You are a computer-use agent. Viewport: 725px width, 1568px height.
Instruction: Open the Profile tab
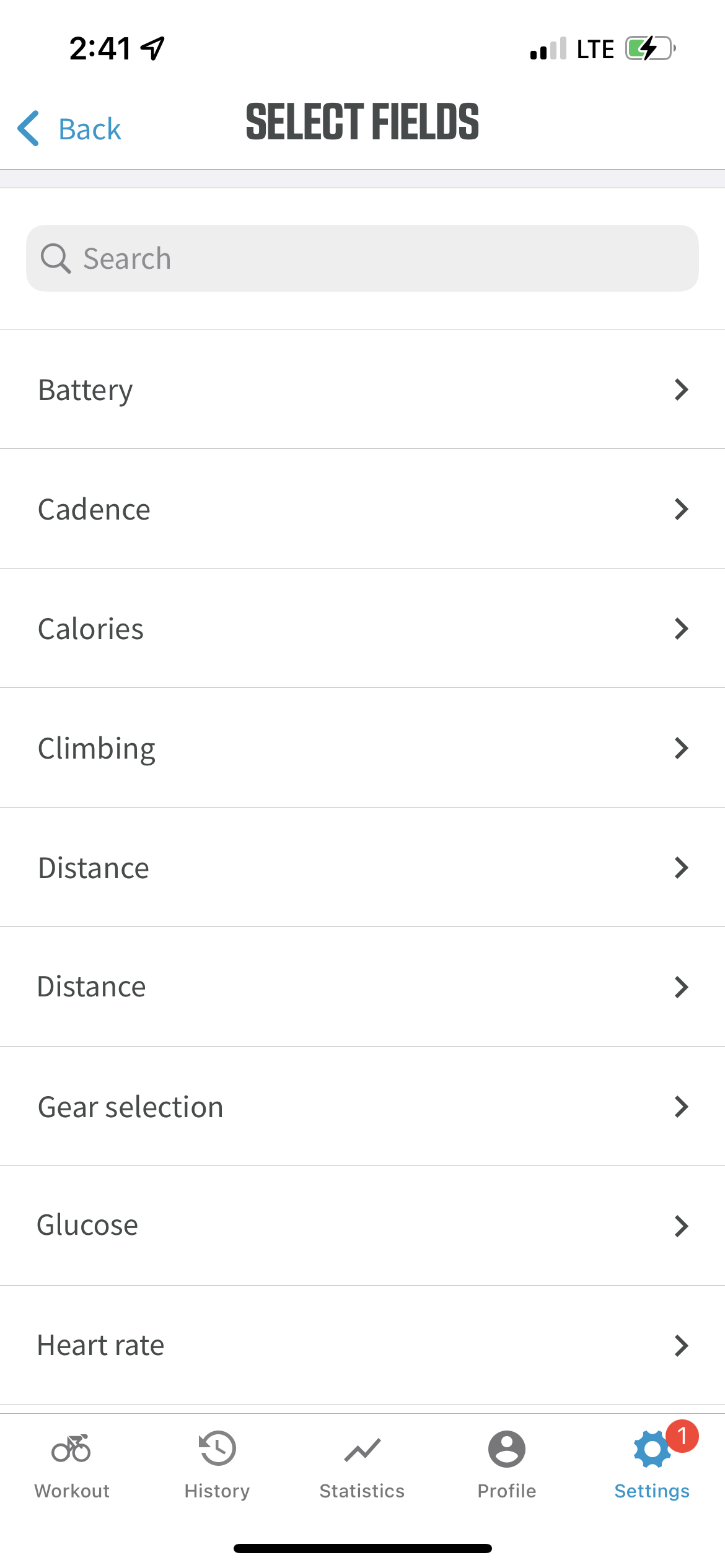507,1465
